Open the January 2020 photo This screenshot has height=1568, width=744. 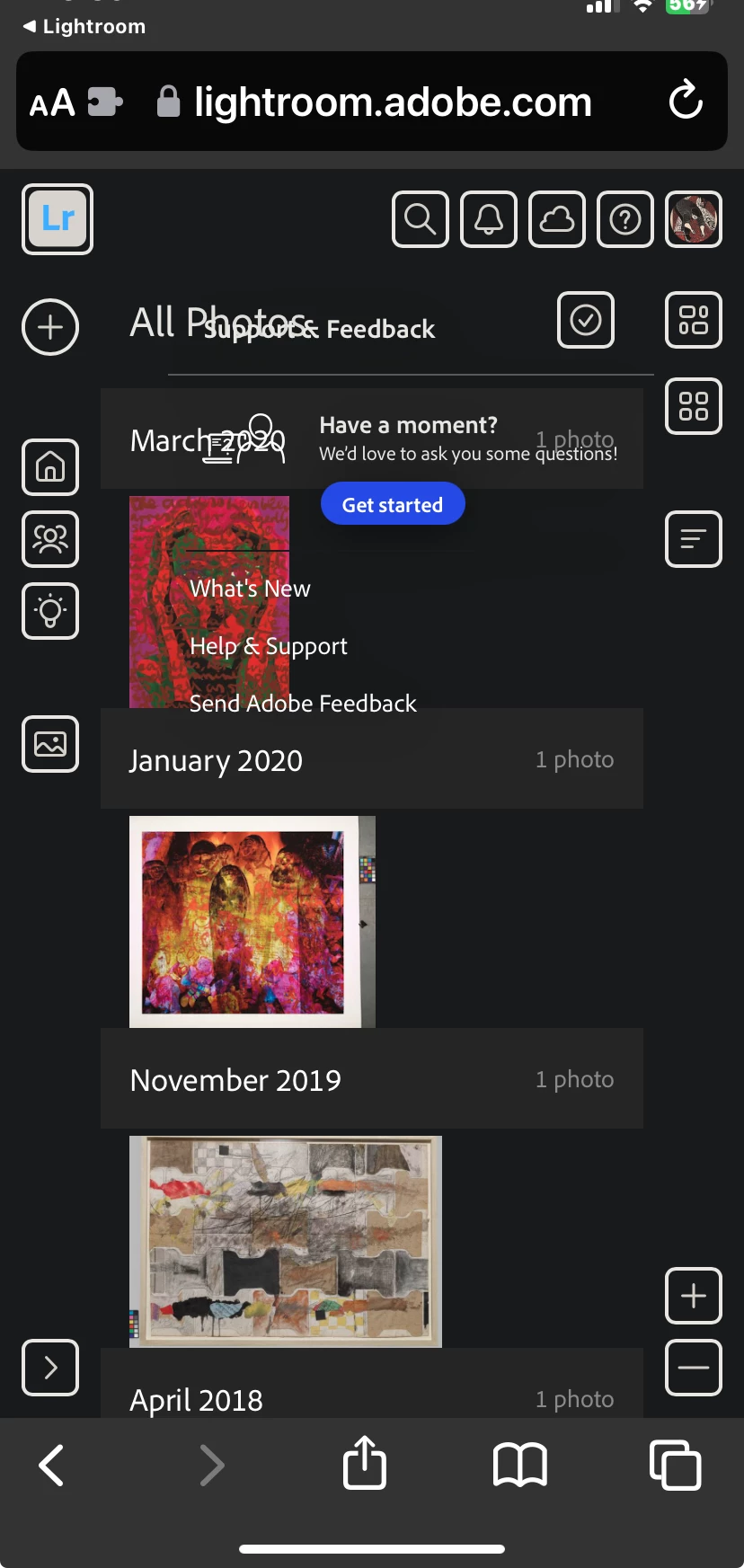point(252,921)
